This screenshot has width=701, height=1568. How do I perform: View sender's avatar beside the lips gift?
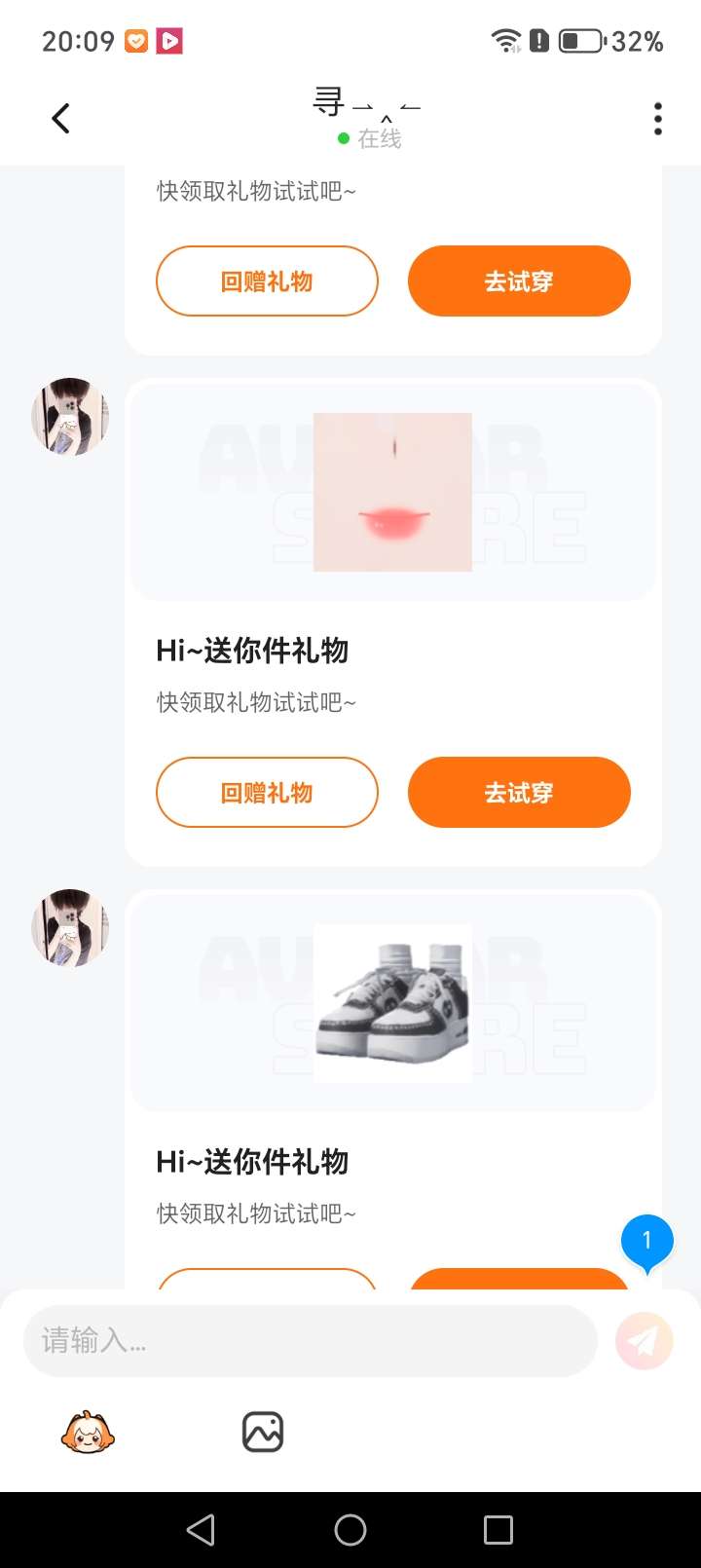pyautogui.click(x=70, y=417)
